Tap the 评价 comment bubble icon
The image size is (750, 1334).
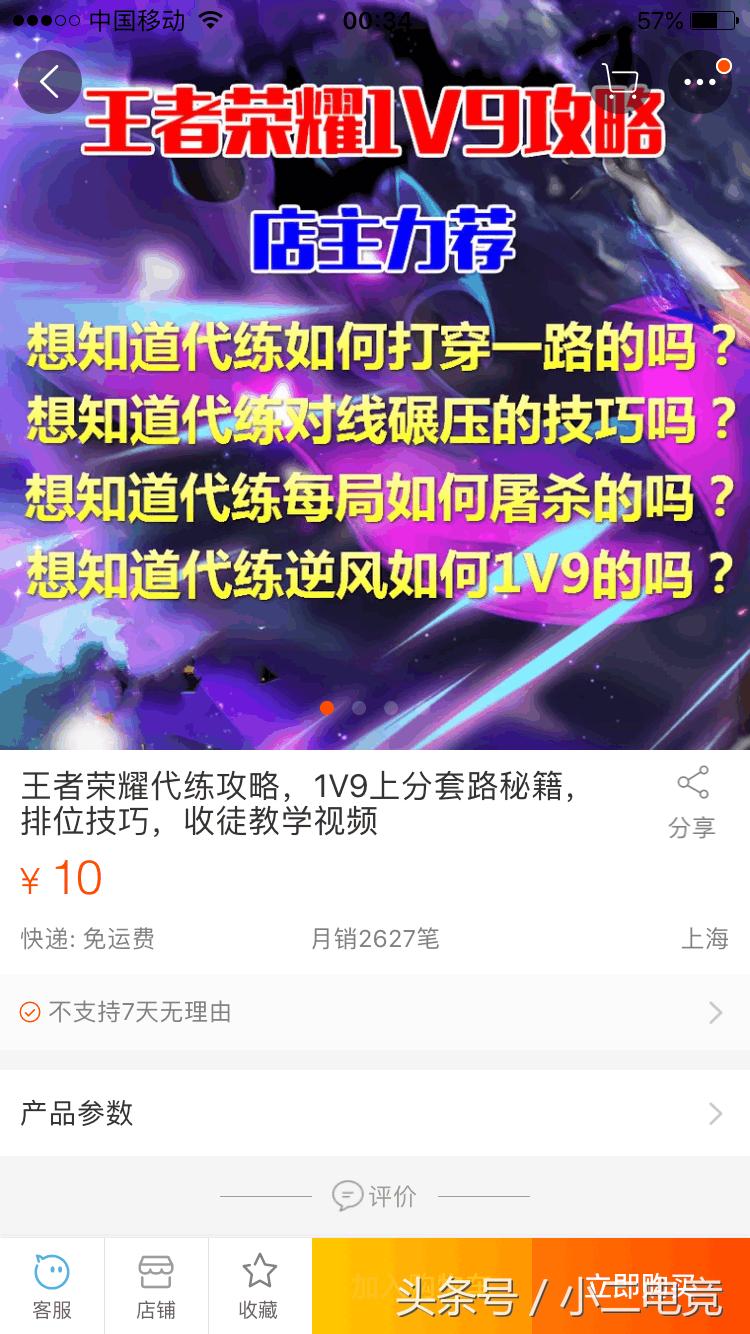click(348, 1196)
